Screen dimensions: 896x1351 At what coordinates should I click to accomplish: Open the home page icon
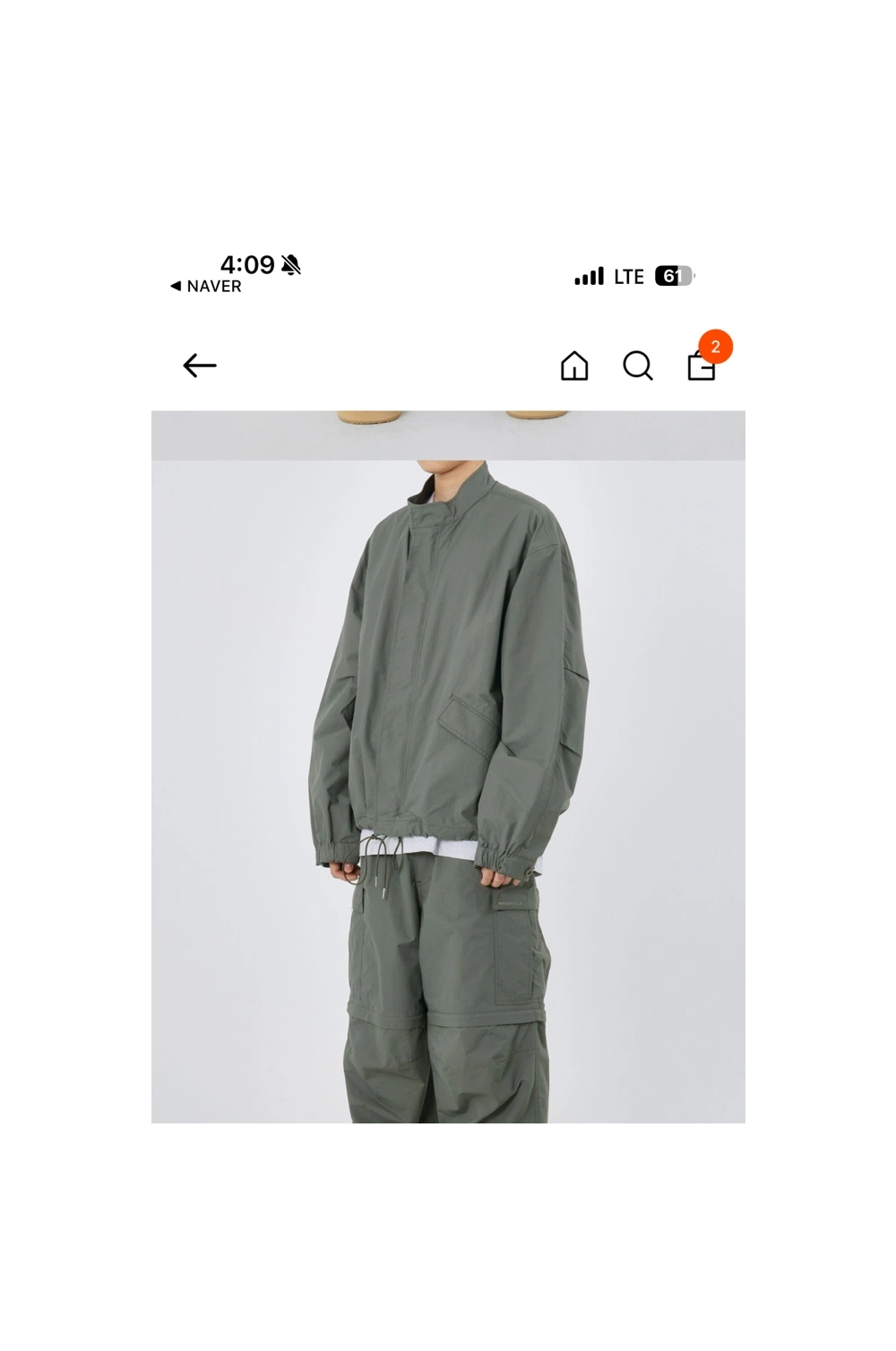click(x=574, y=366)
